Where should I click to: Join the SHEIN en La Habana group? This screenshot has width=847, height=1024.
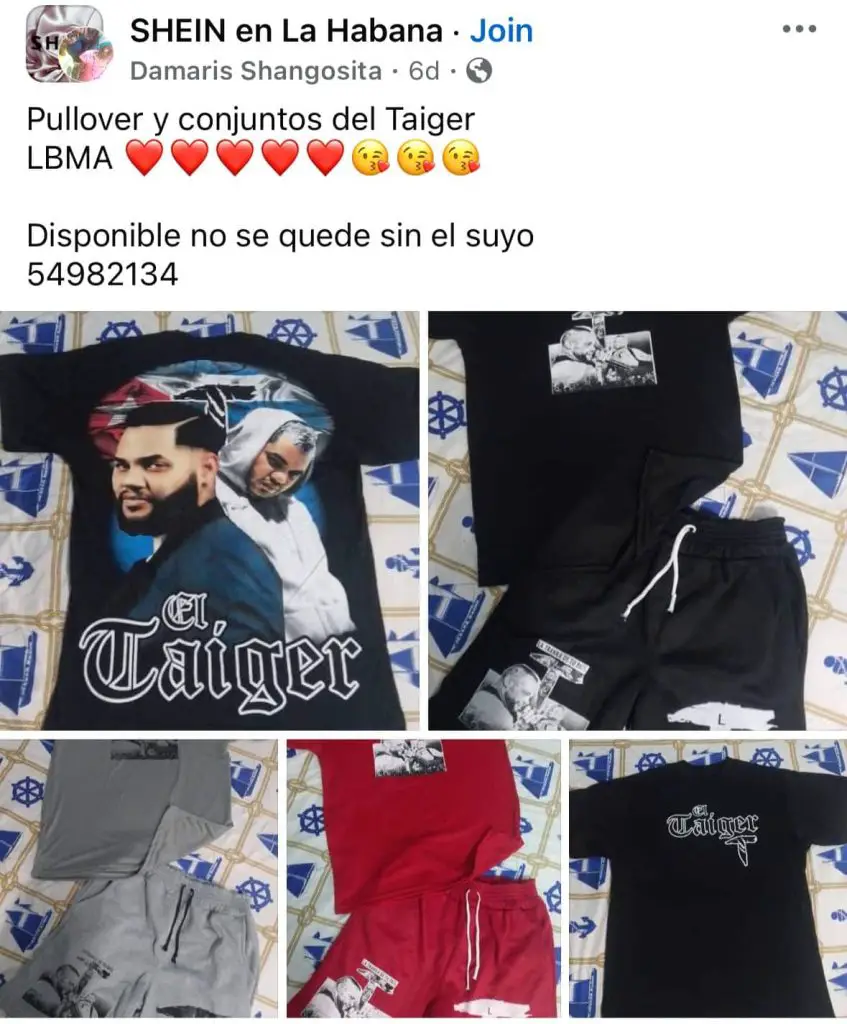[501, 30]
